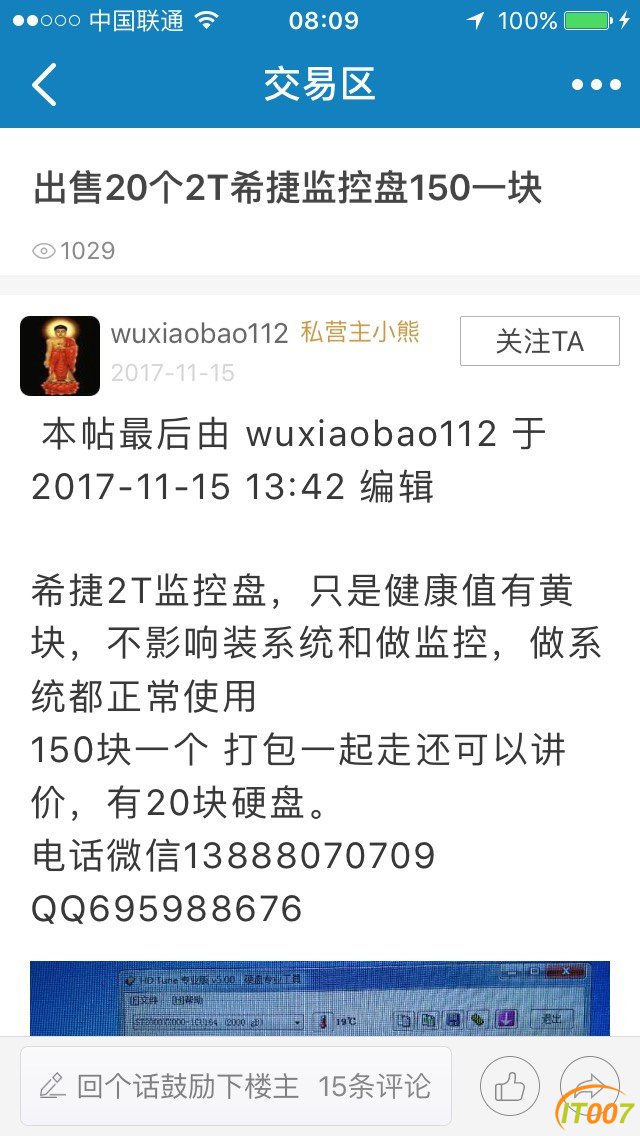640x1136 pixels.
Task: Like this post with thumbs-up
Action: tap(510, 1086)
